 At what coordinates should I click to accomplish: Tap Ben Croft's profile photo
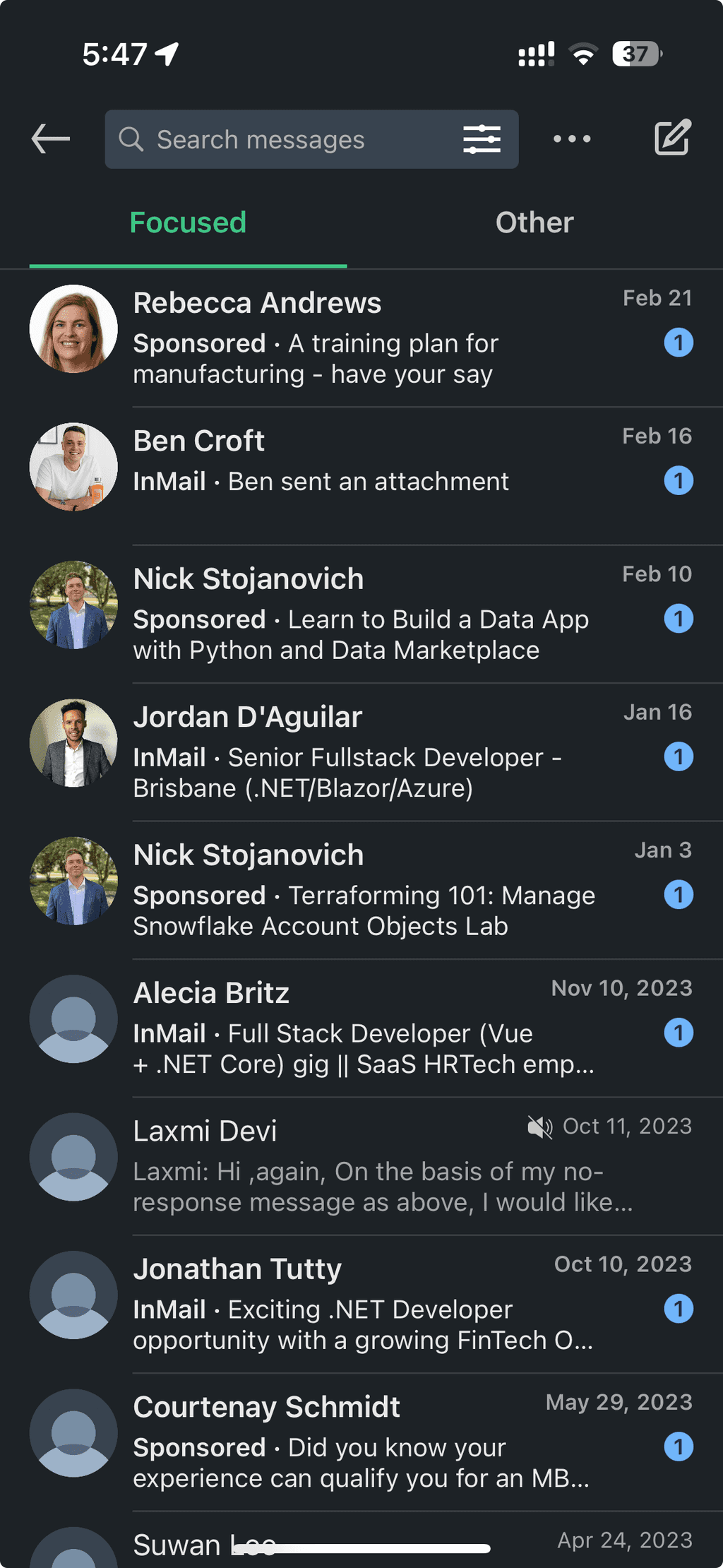pos(73,467)
